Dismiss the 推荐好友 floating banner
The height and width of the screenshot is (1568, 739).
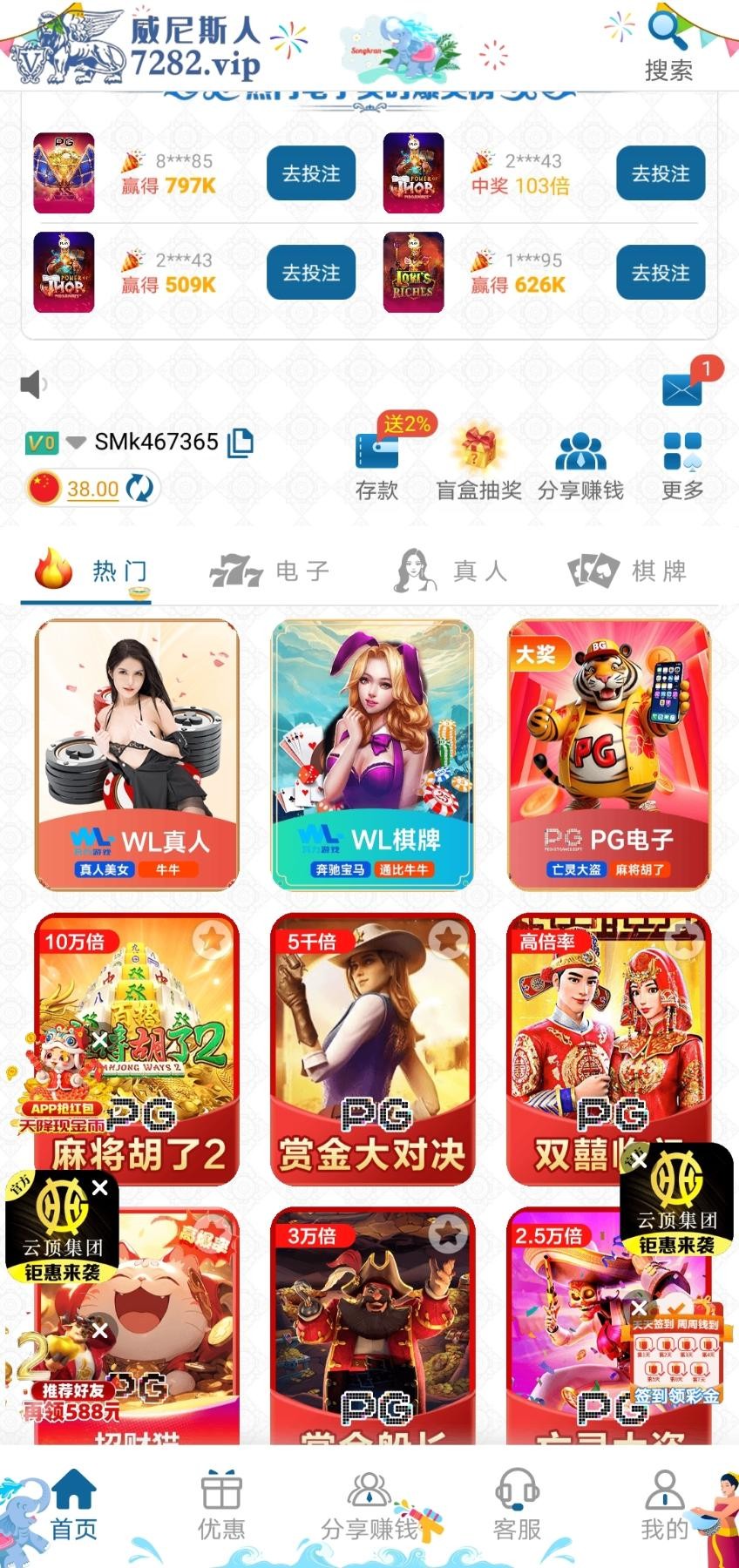(100, 1330)
